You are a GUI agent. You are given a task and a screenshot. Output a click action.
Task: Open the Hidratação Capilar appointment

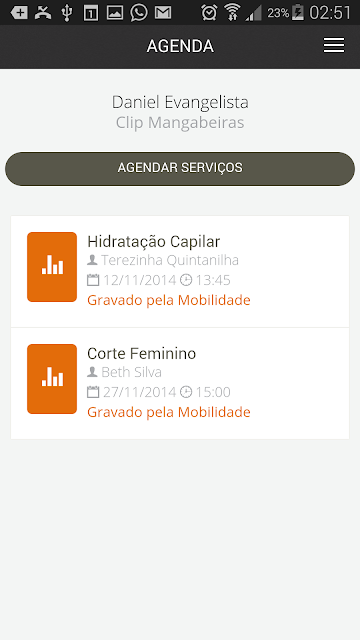[x=180, y=271]
